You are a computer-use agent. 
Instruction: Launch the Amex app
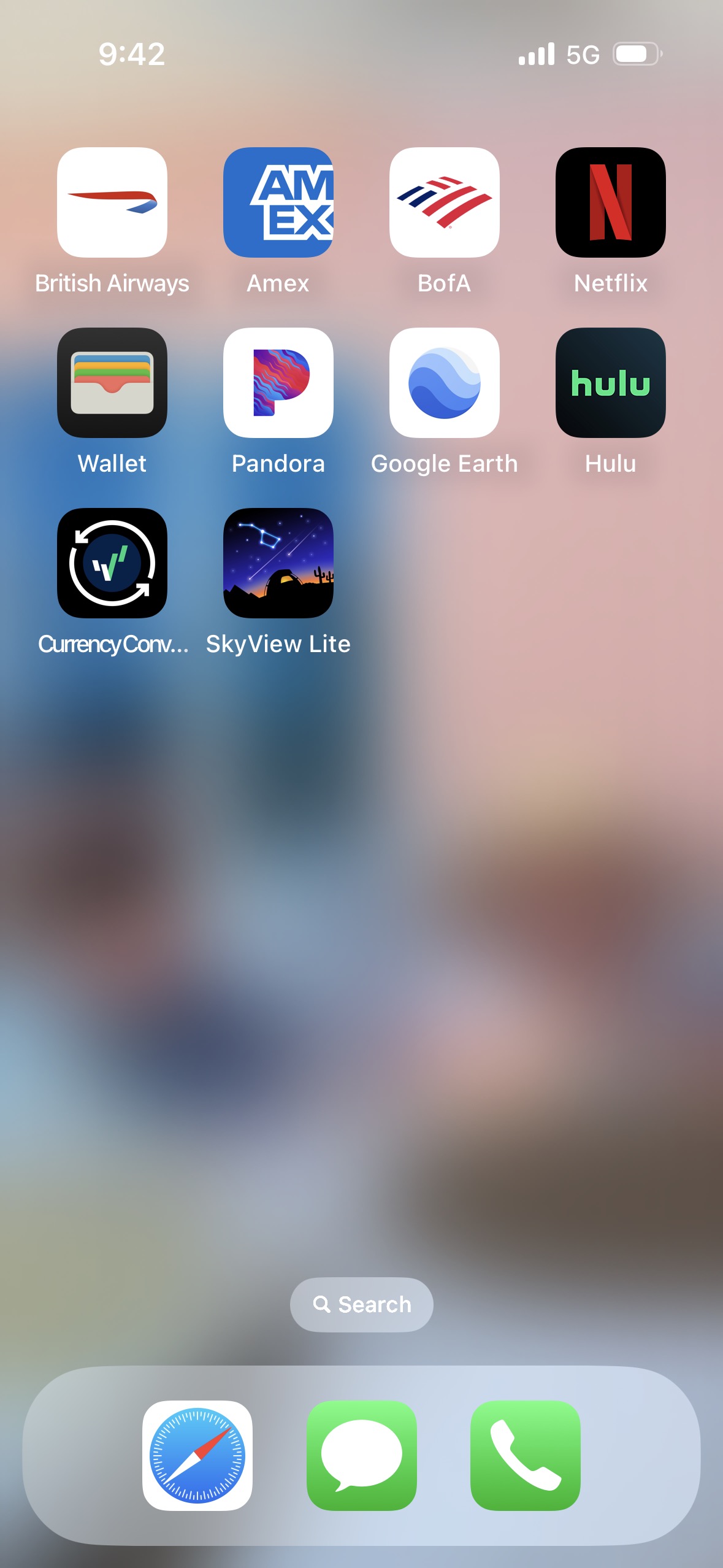pos(278,202)
